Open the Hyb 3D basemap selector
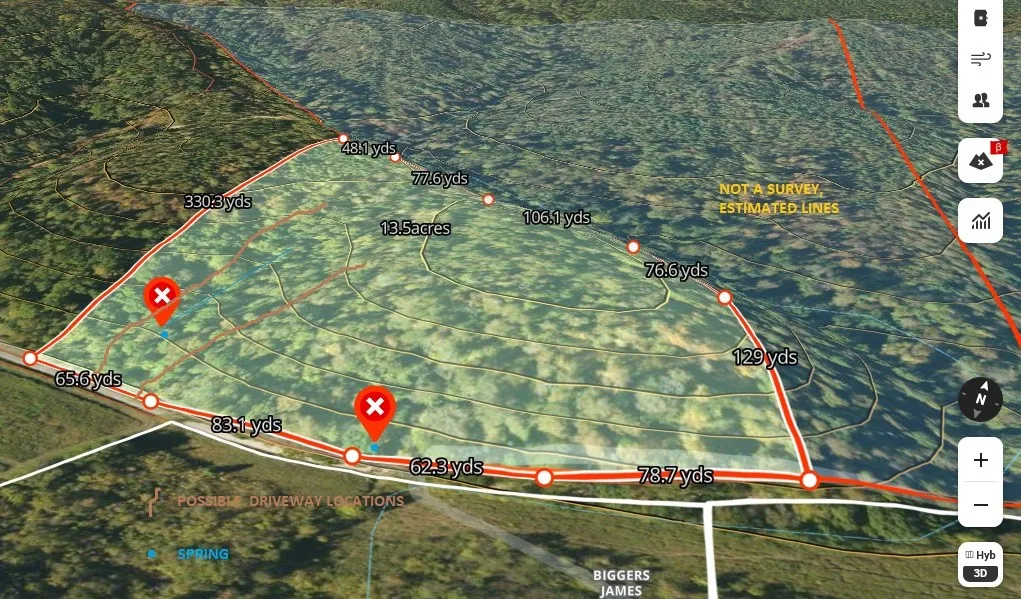Screen dimensions: 1021x599 980,564
